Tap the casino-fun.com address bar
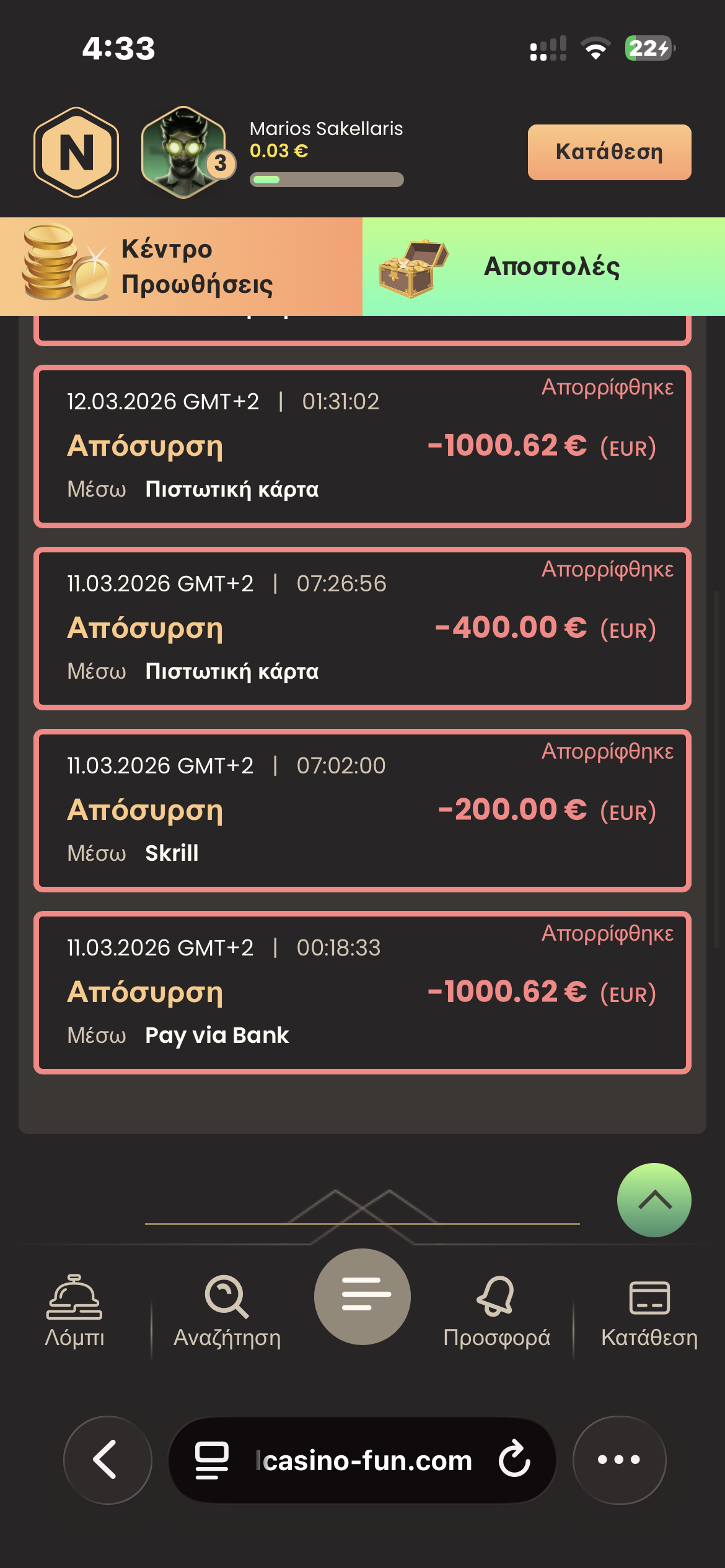Screen dimensions: 725x1568 [364, 1460]
